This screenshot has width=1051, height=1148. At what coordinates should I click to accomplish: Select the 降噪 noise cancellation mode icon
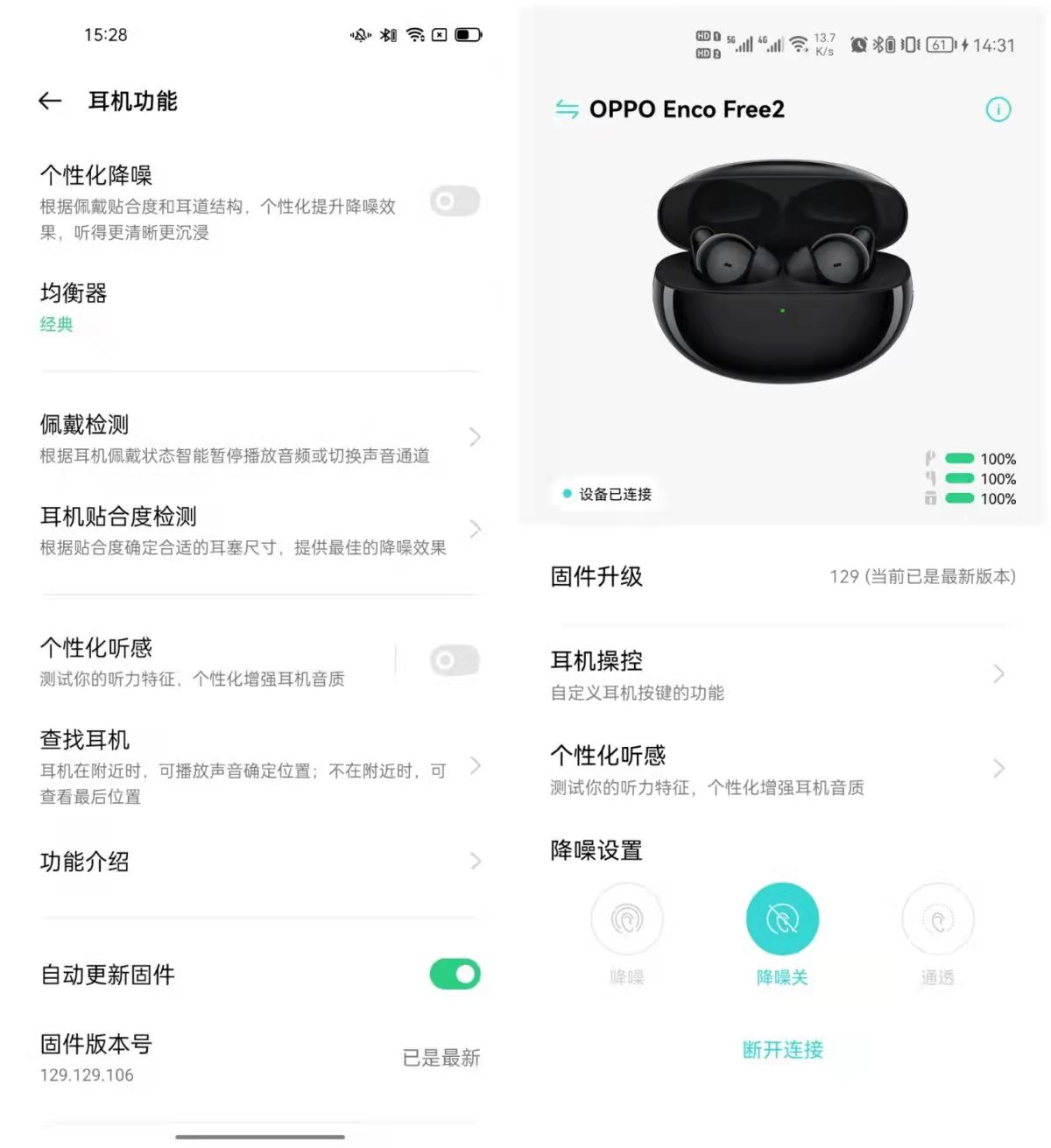point(627,919)
